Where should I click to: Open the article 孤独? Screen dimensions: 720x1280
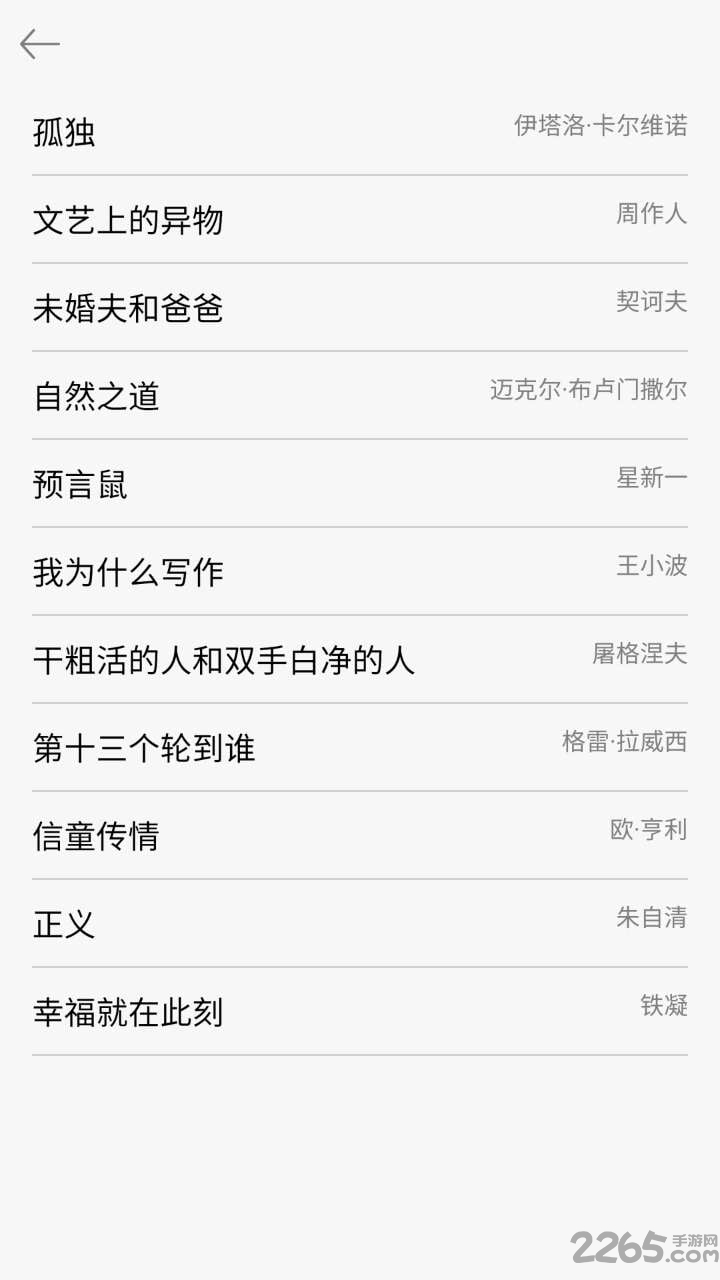pyautogui.click(x=65, y=133)
